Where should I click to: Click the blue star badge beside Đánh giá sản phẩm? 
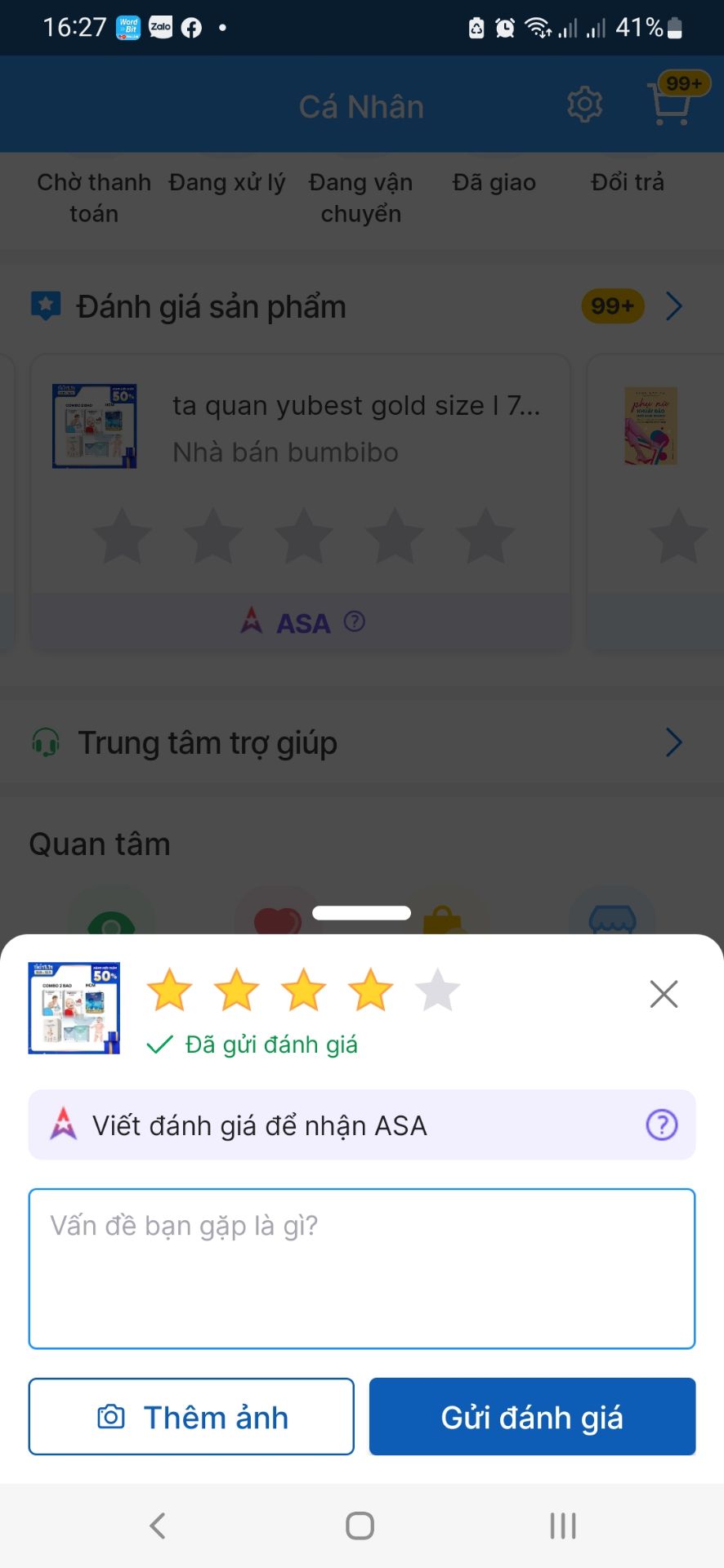click(46, 306)
